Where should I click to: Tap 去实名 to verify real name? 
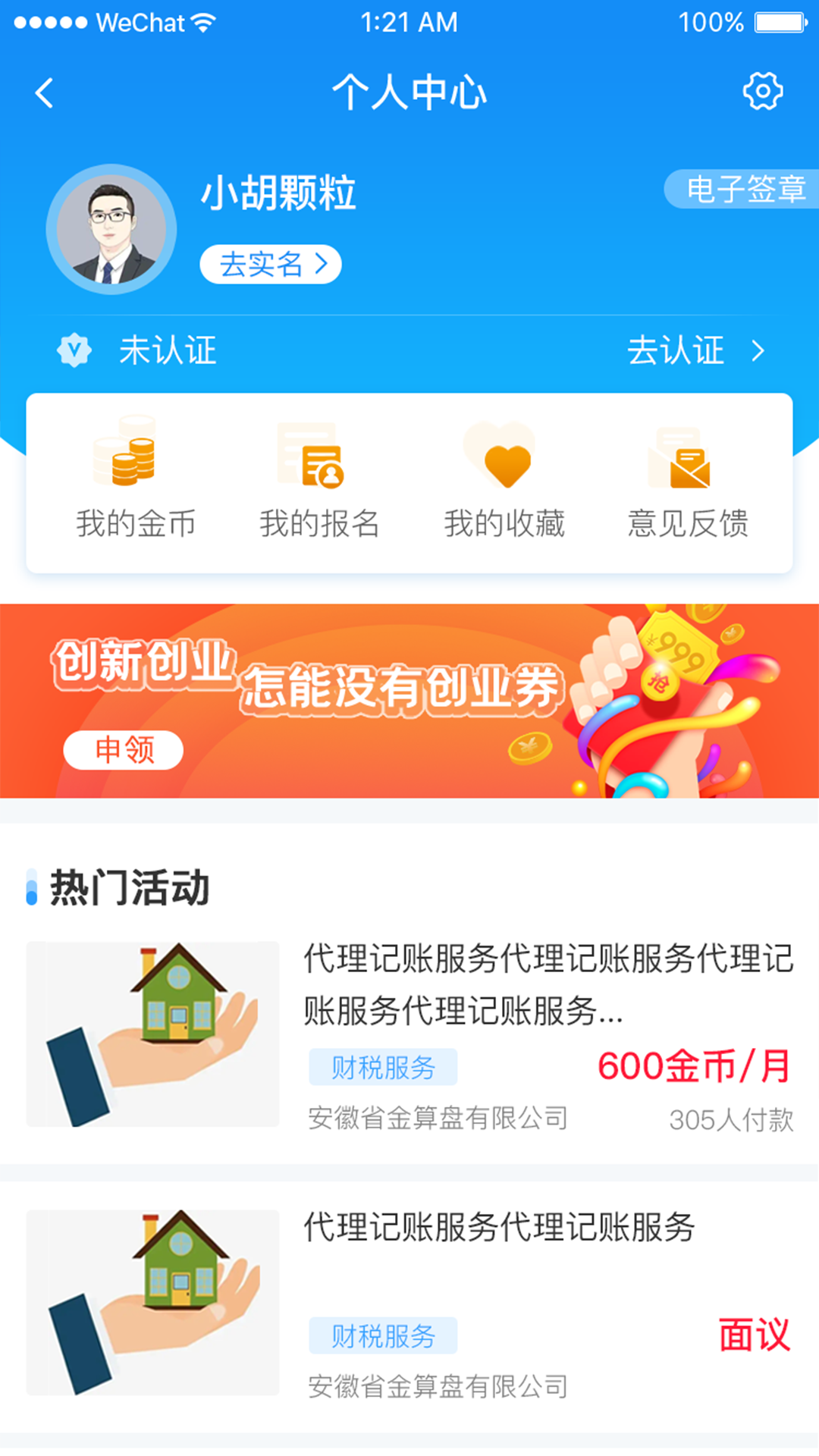[271, 264]
